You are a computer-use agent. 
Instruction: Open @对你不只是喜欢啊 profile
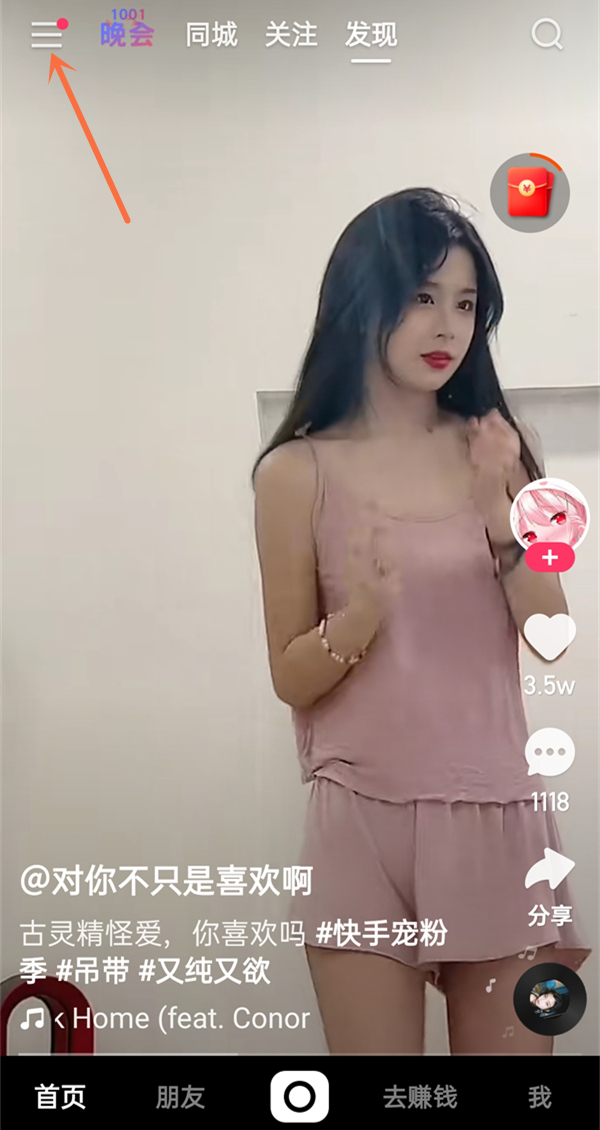tap(166, 881)
